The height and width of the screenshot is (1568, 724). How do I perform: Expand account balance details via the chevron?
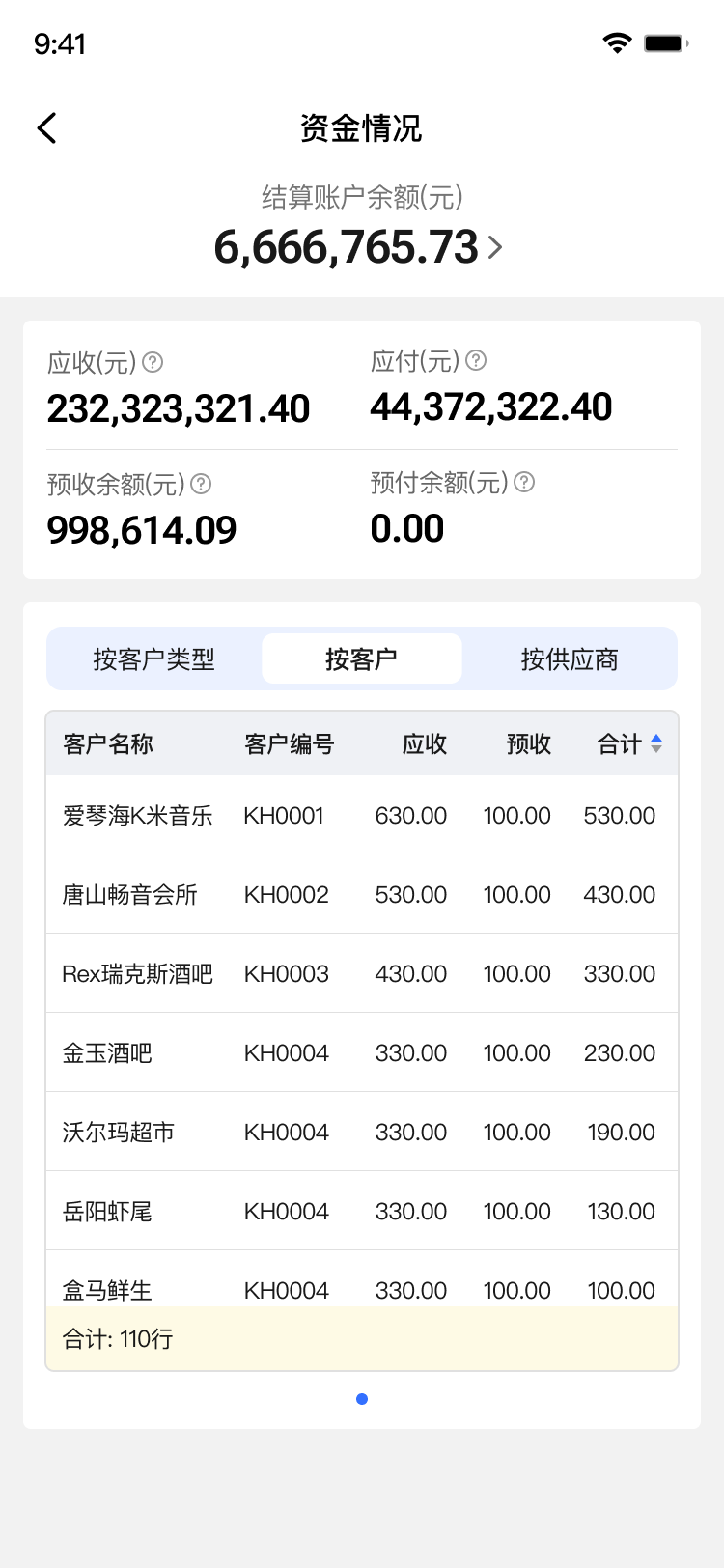point(494,247)
